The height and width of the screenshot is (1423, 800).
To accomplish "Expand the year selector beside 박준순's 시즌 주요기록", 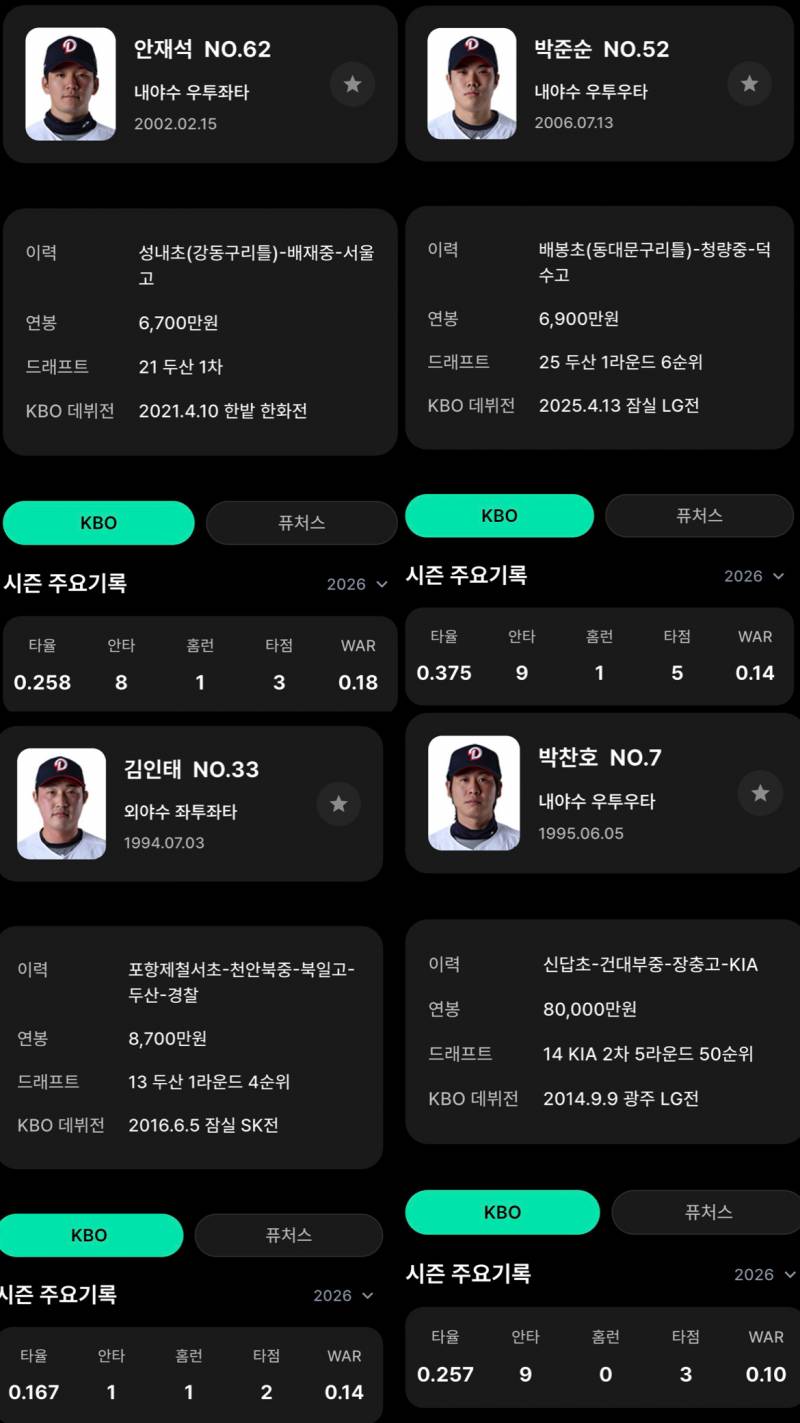I will point(755,576).
